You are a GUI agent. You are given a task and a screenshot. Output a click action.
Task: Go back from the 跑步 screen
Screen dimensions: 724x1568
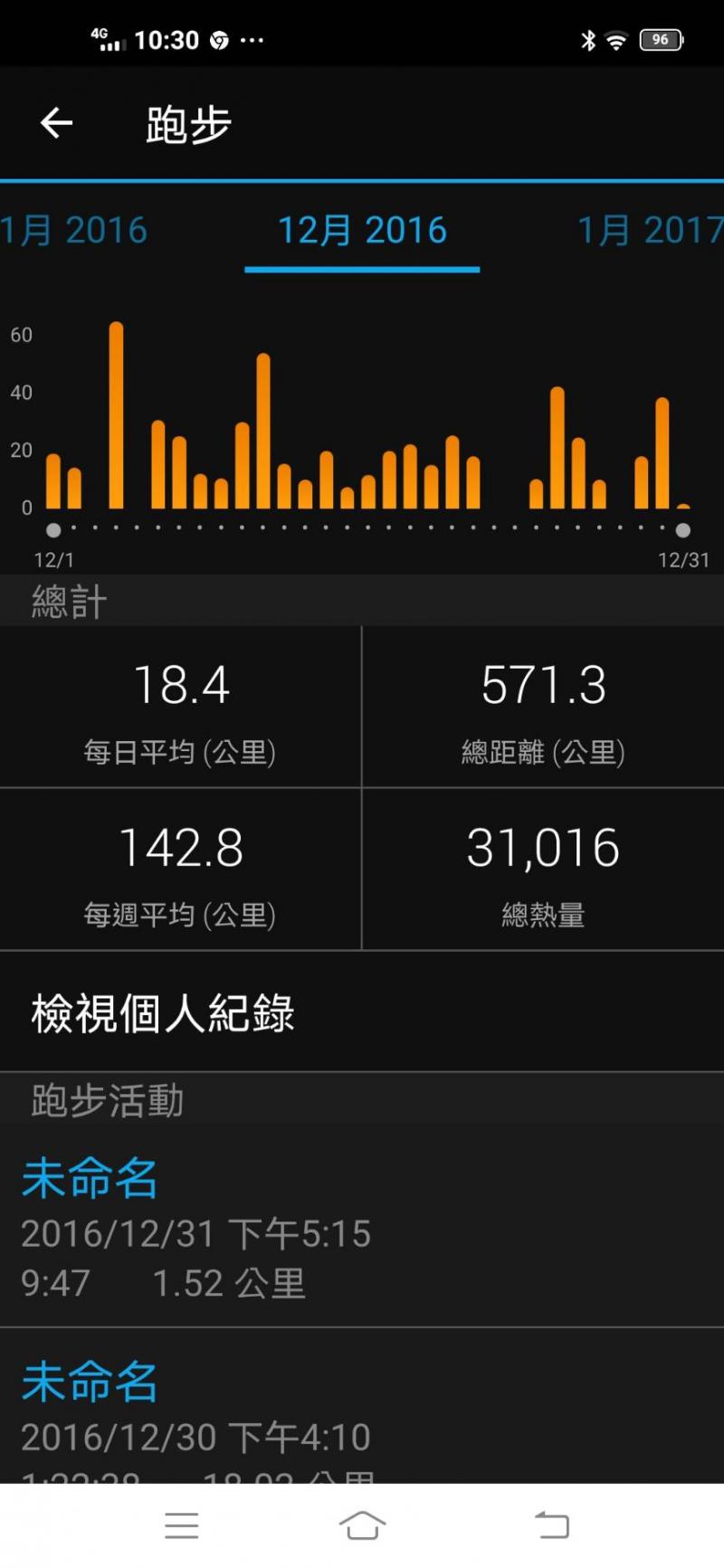(x=56, y=123)
